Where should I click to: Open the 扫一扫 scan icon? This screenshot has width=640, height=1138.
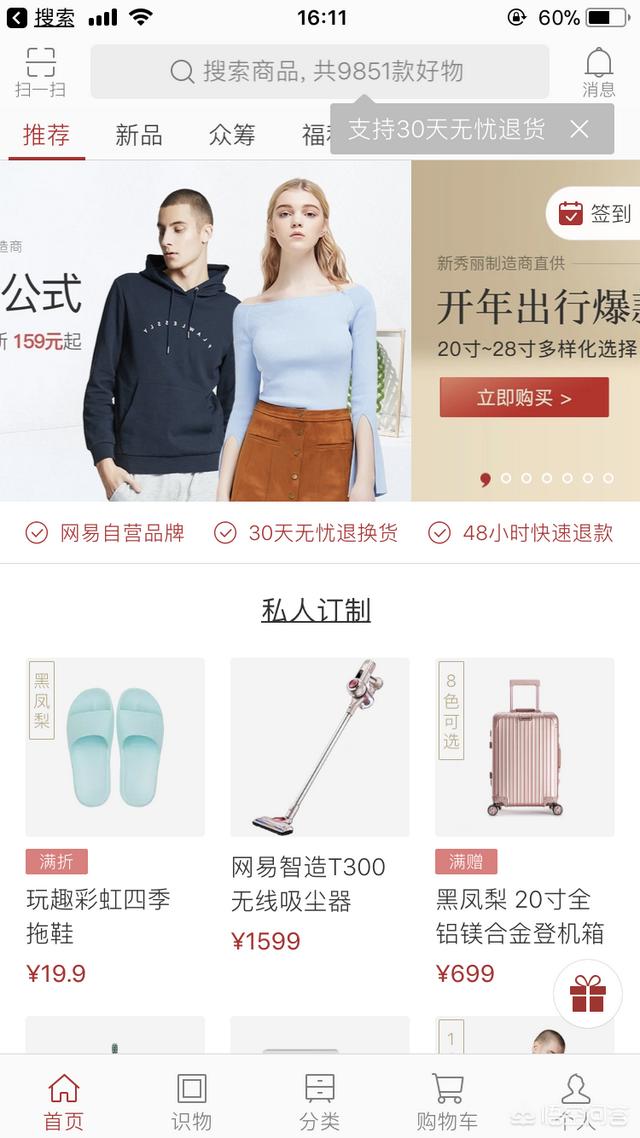(40, 71)
